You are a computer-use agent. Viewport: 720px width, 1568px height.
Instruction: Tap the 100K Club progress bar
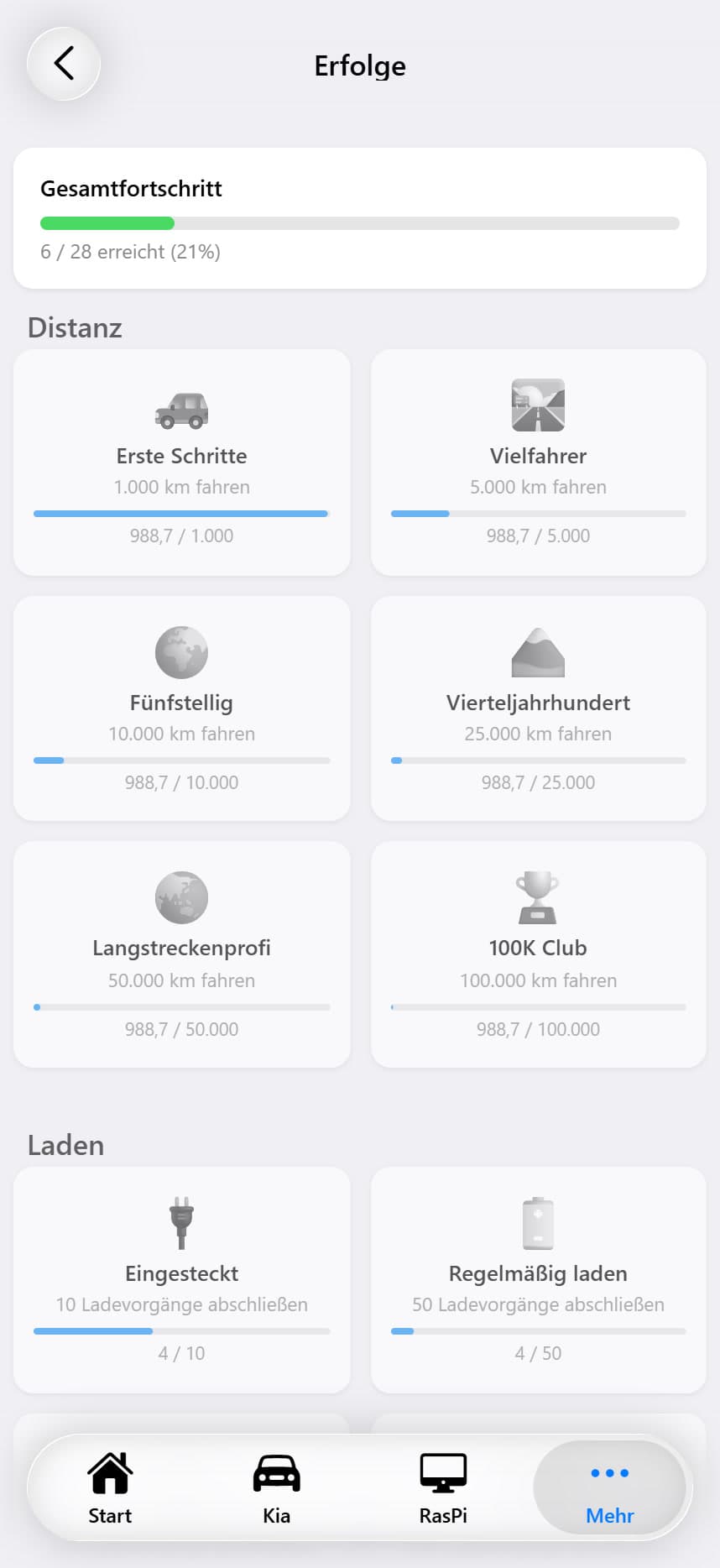(x=537, y=1006)
